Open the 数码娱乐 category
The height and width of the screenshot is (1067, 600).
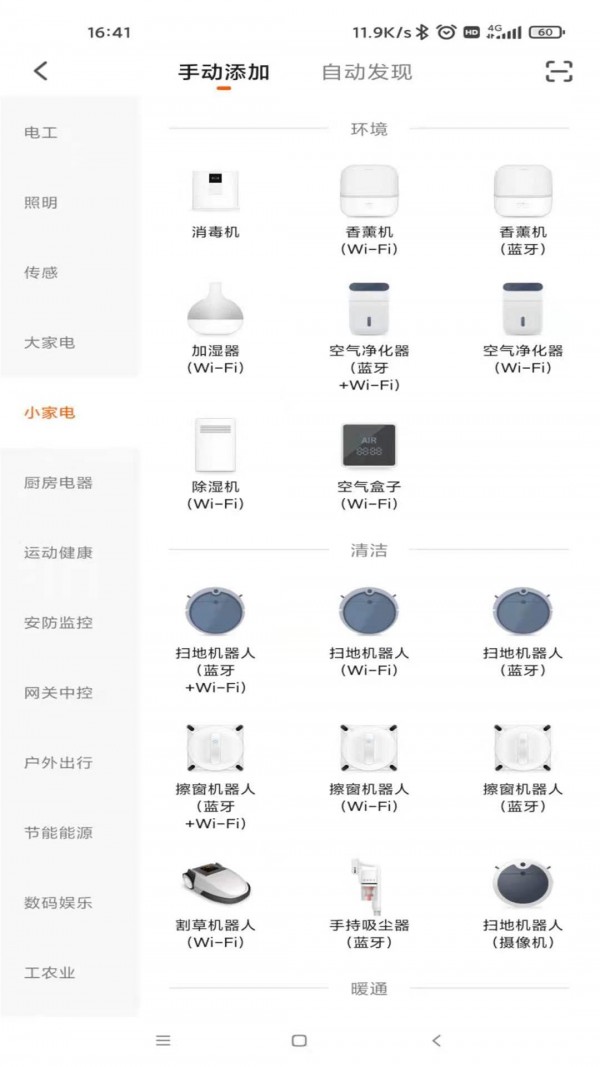[58, 902]
